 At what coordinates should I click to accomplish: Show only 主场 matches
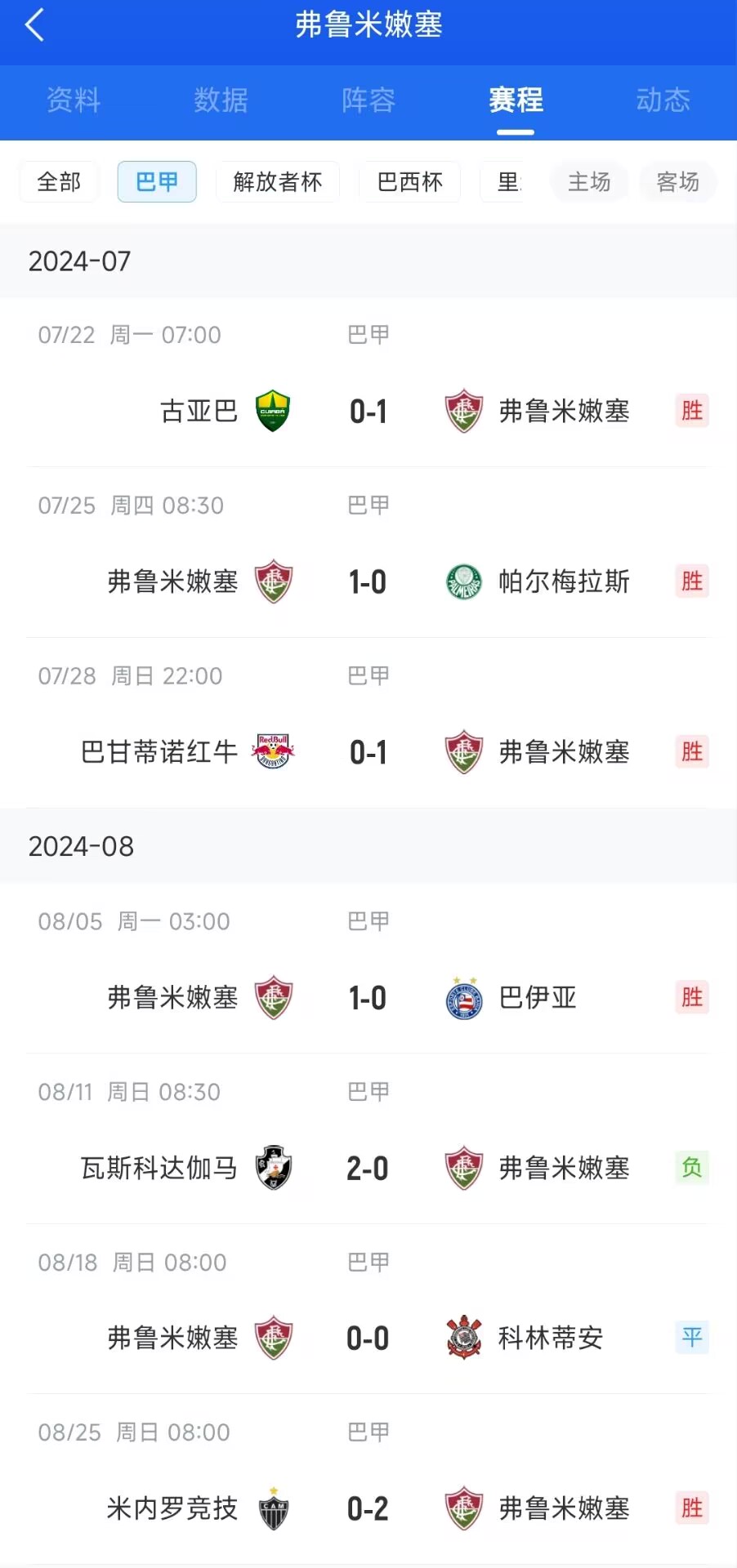click(x=589, y=181)
